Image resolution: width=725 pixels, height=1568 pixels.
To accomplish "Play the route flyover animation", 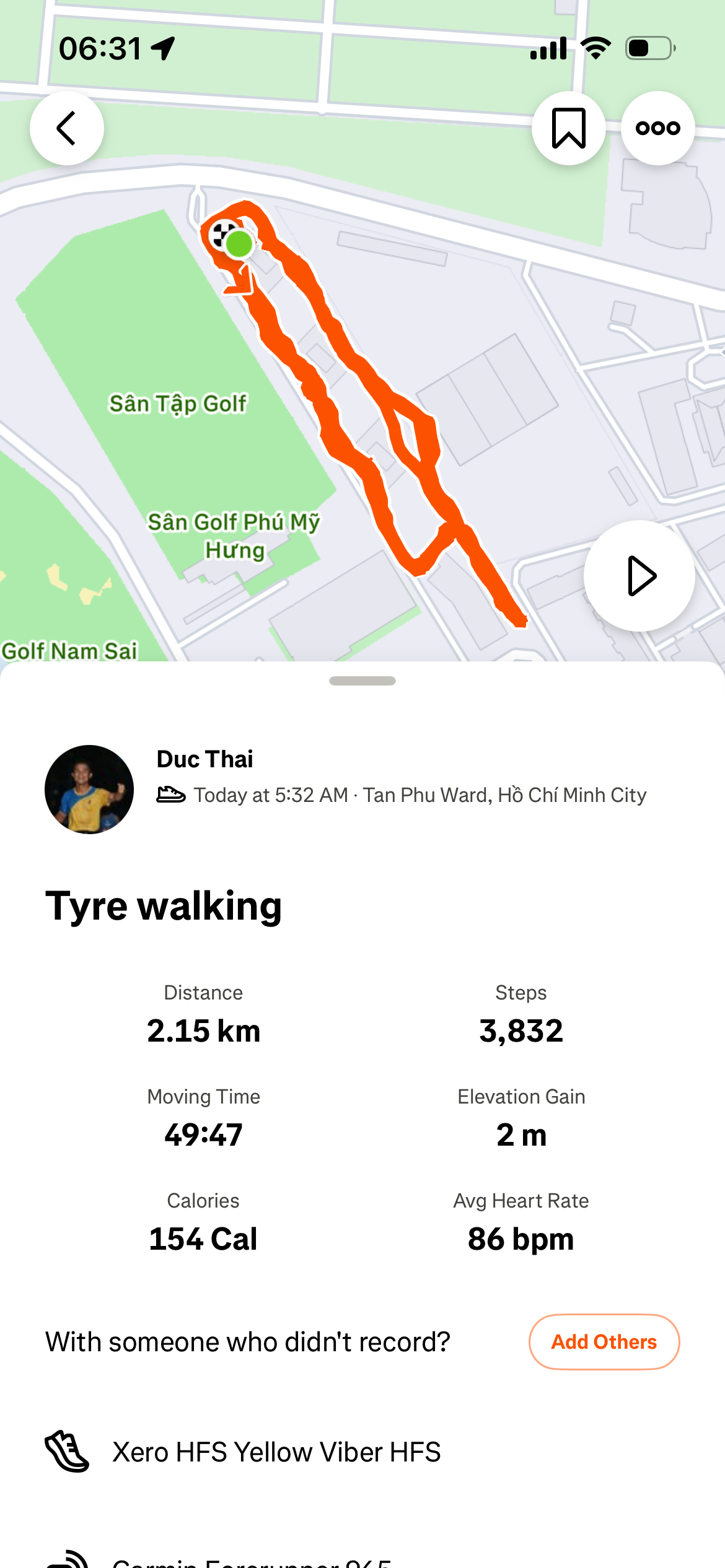I will (x=639, y=576).
